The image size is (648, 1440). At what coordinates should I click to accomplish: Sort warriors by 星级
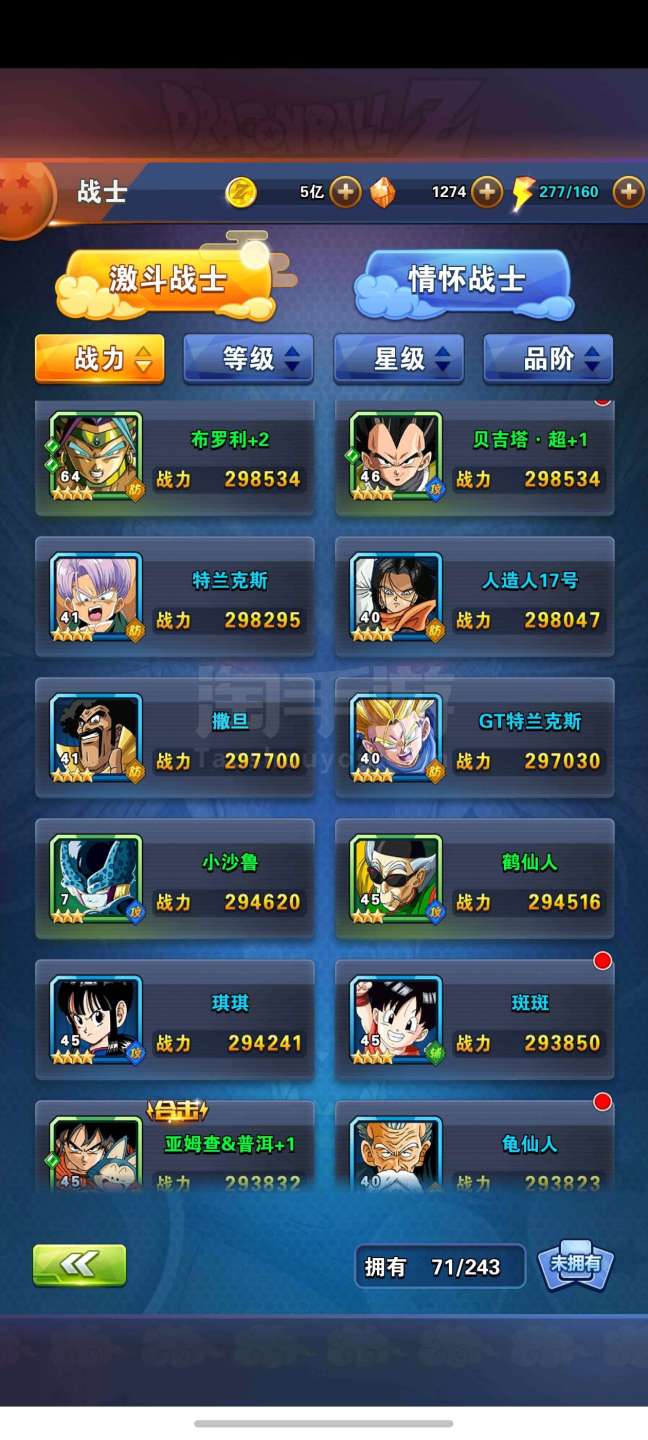coord(399,358)
